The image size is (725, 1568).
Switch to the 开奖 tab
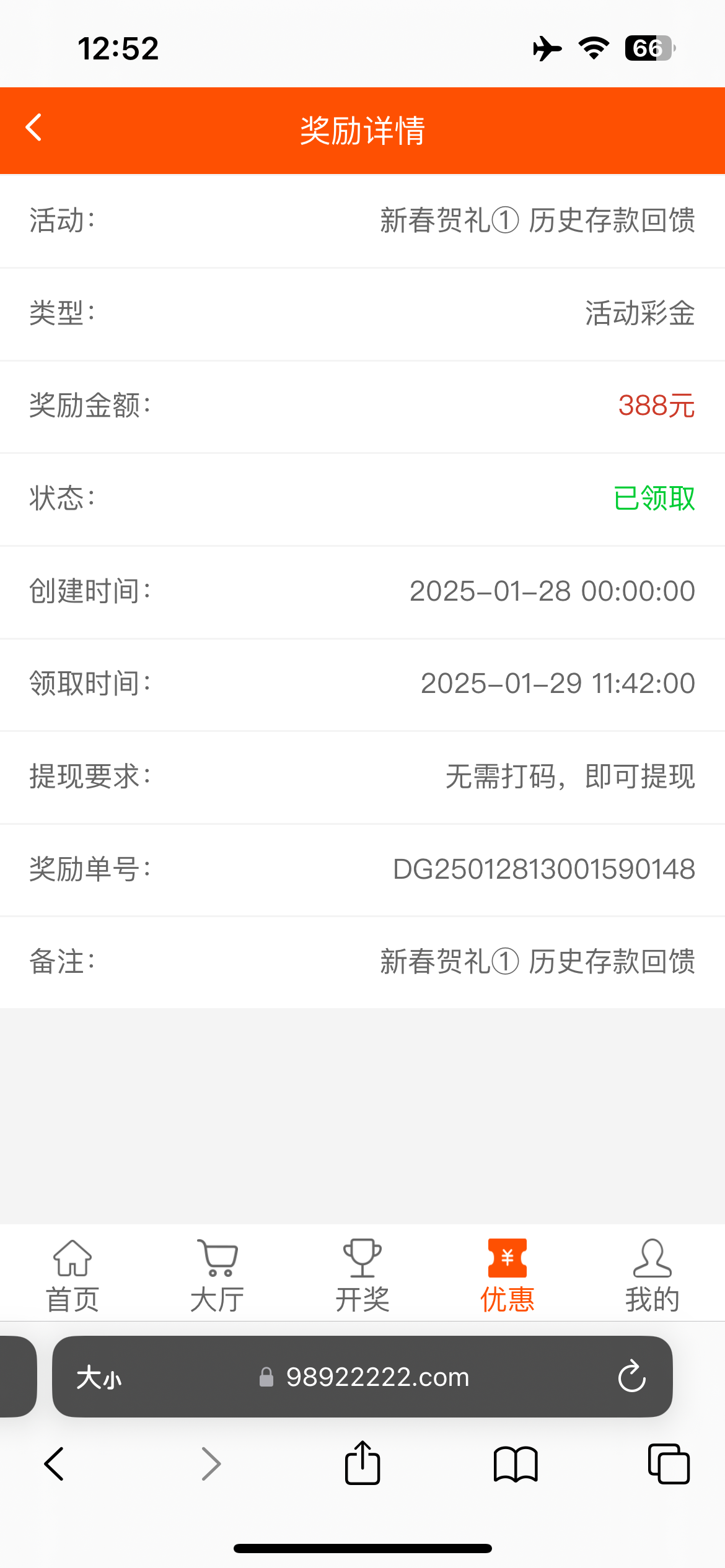tap(362, 1276)
